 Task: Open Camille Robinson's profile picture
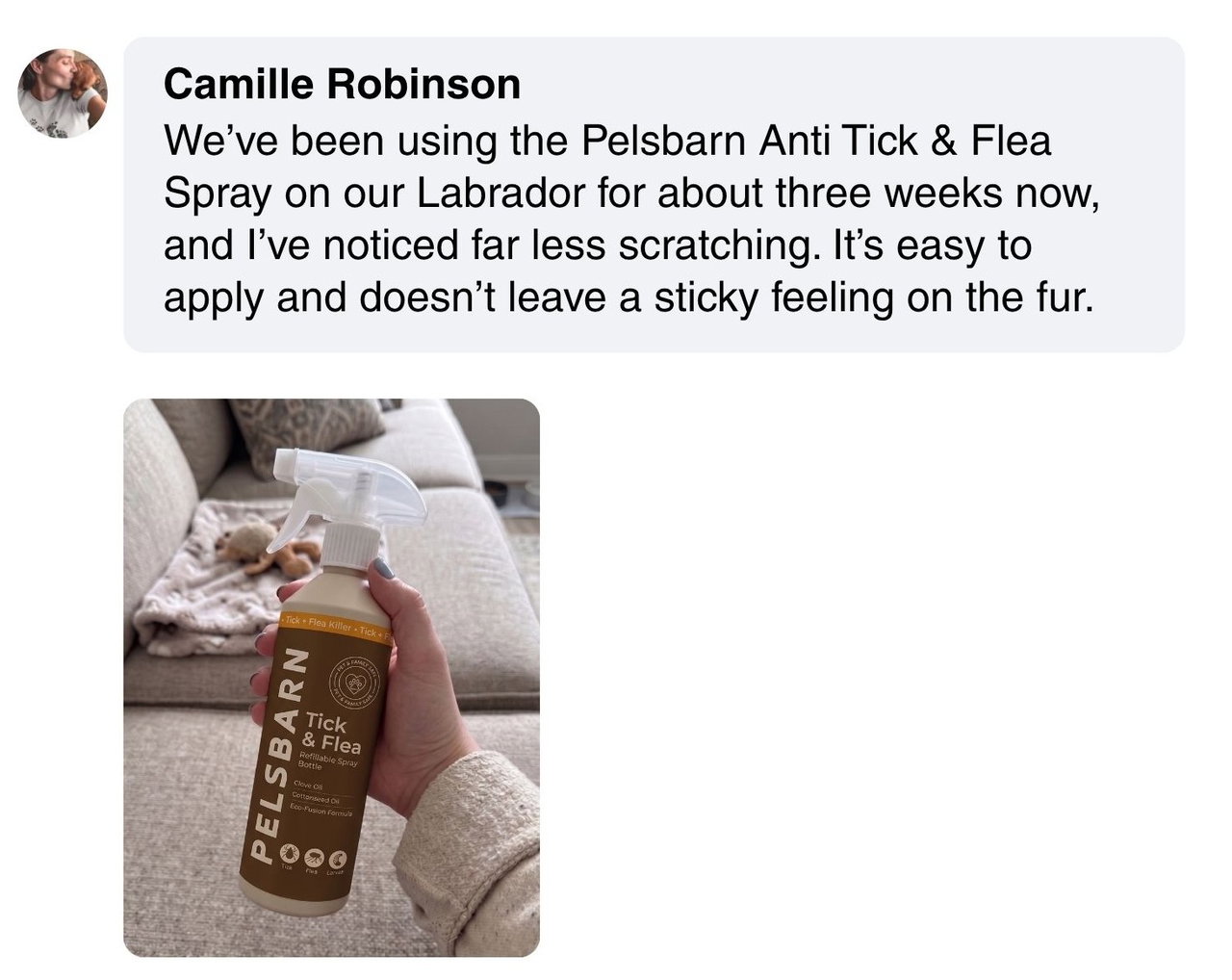point(63,93)
